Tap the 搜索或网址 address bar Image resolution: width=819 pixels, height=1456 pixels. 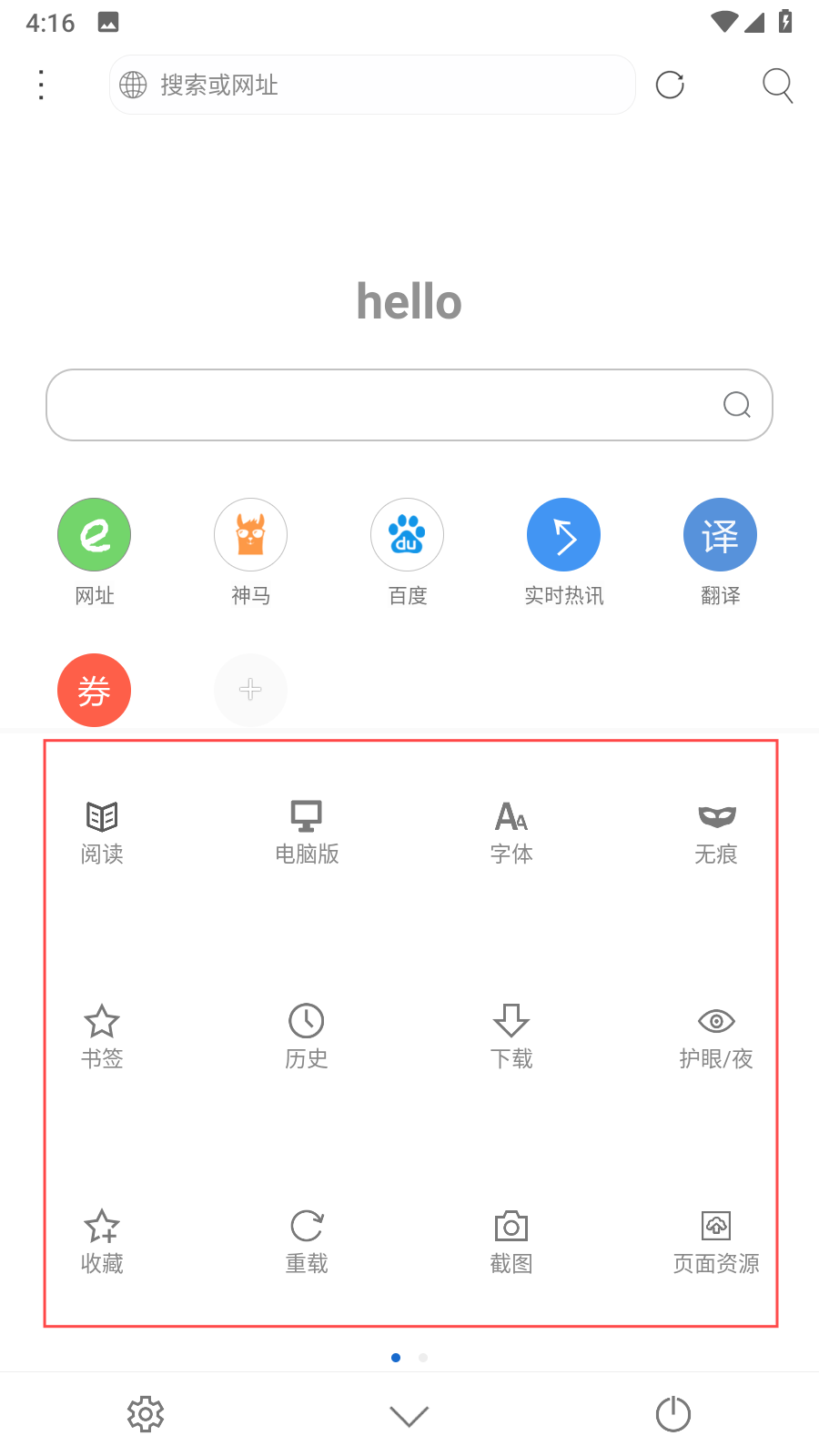(373, 85)
